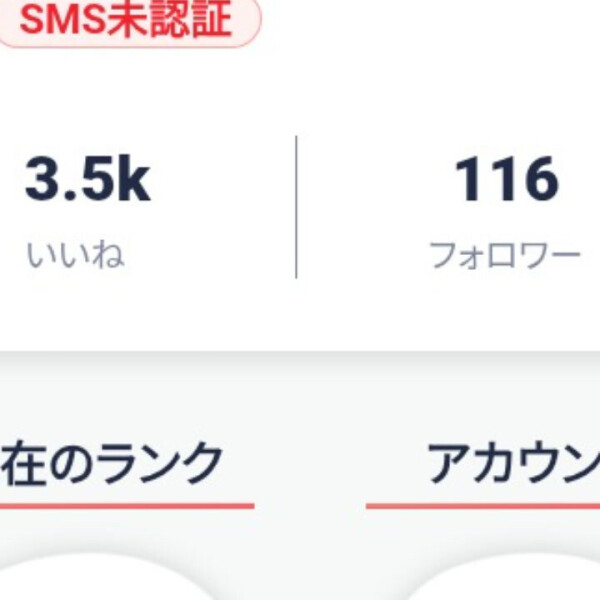
Task: Open the 116 フォロワー list
Action: point(505,210)
